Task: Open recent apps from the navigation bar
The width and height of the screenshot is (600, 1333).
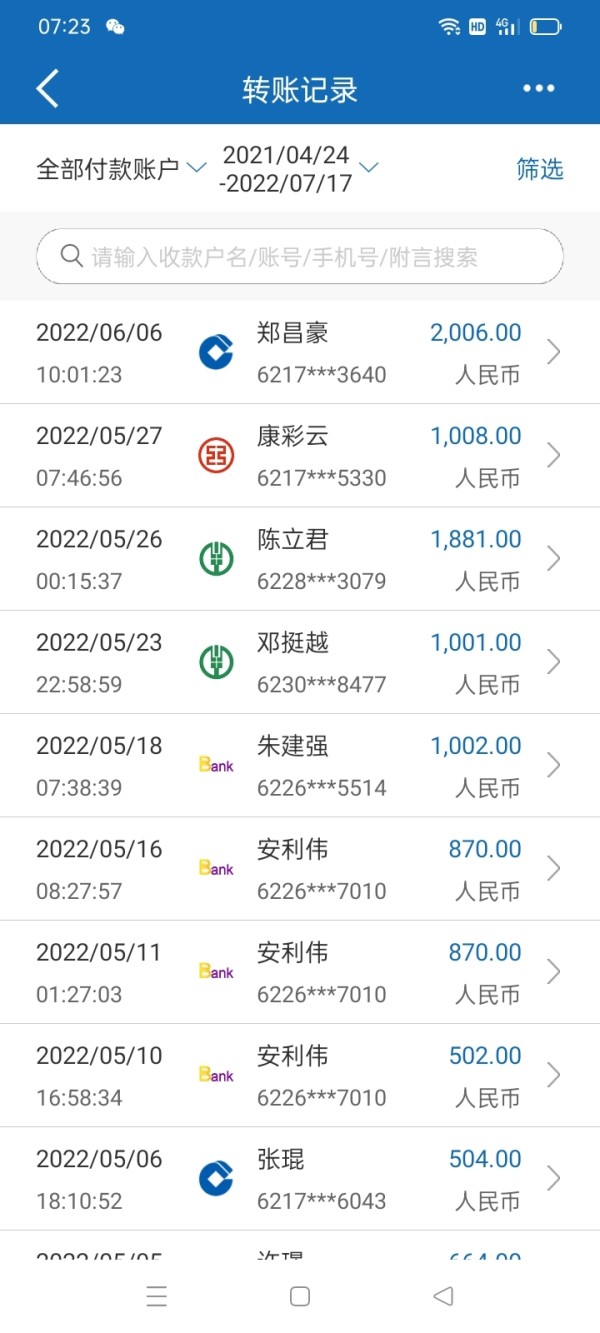Action: click(x=156, y=1296)
